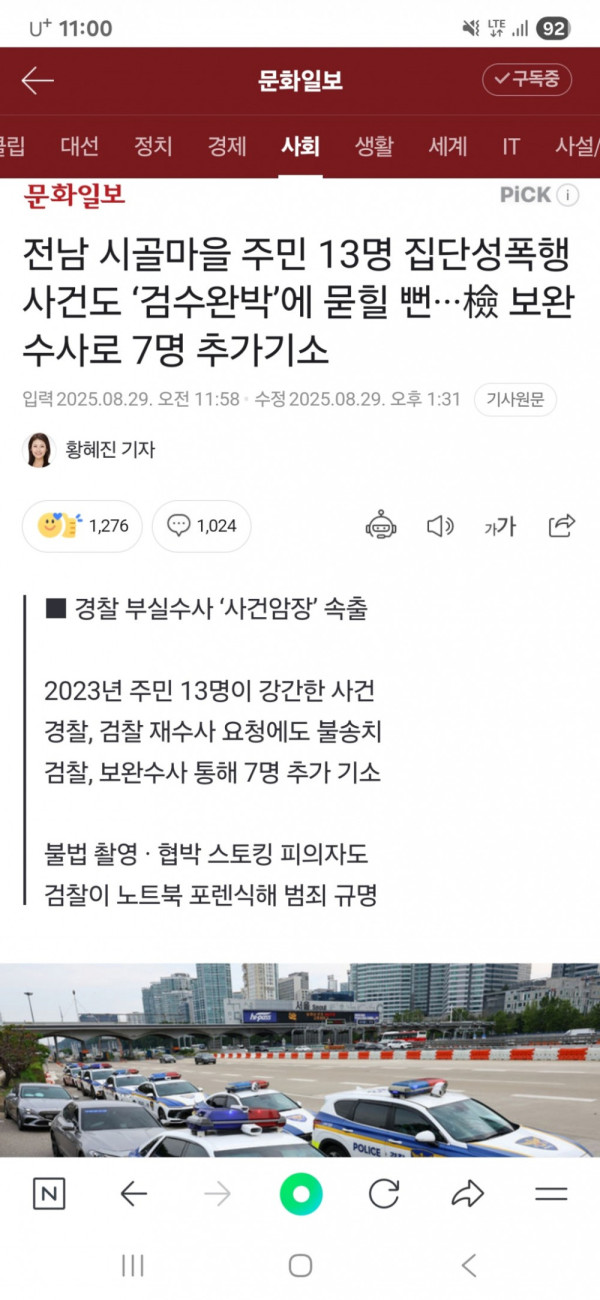Image resolution: width=600 pixels, height=1300 pixels.
Task: Open the hamburger menu in bottom bar
Action: [551, 1193]
